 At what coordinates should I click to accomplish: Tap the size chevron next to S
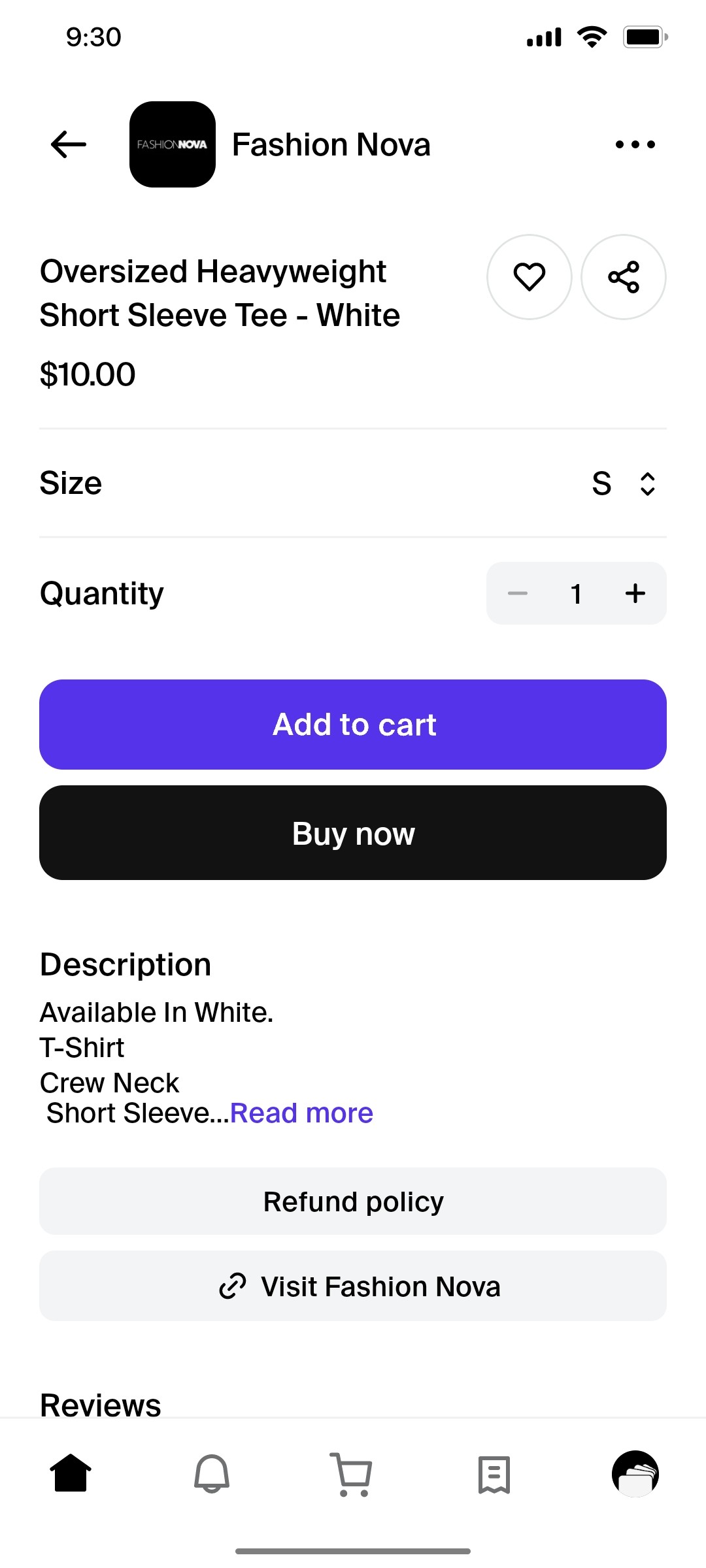tap(646, 483)
